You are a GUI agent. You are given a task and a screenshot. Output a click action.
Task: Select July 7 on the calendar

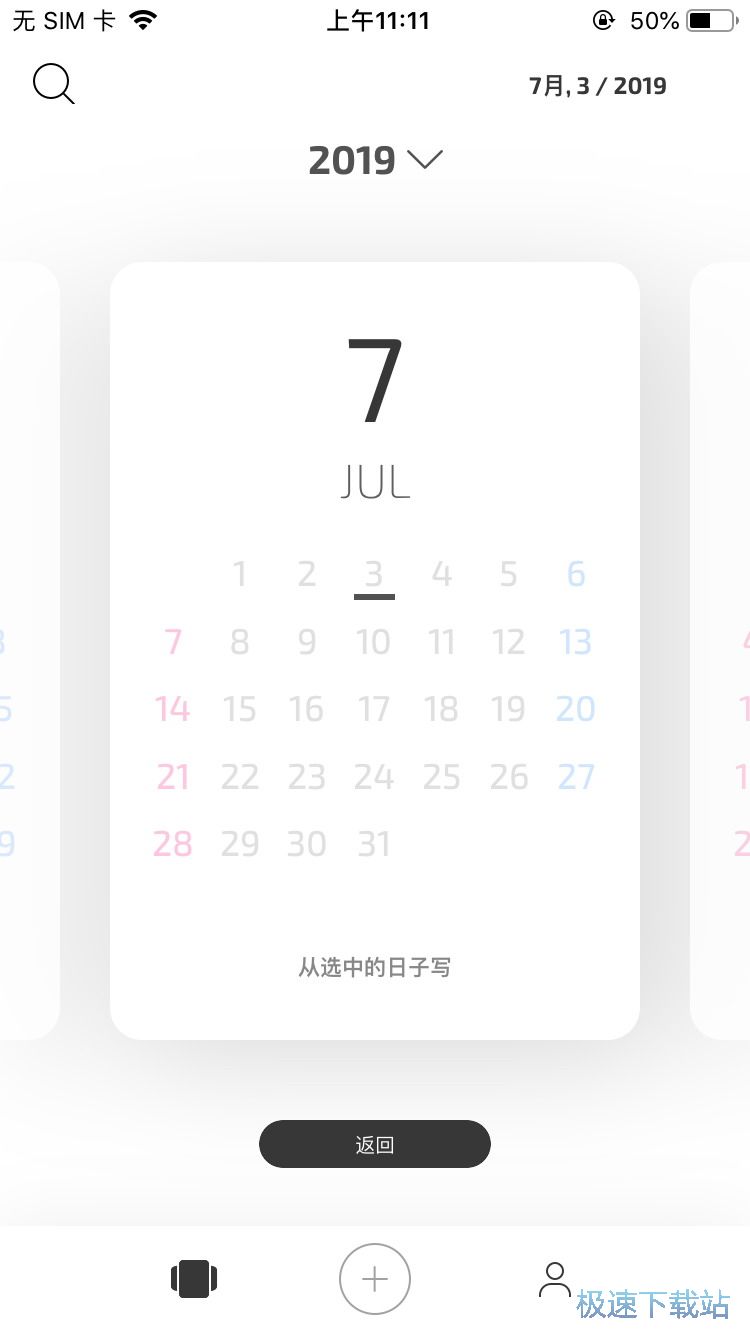tap(172, 642)
